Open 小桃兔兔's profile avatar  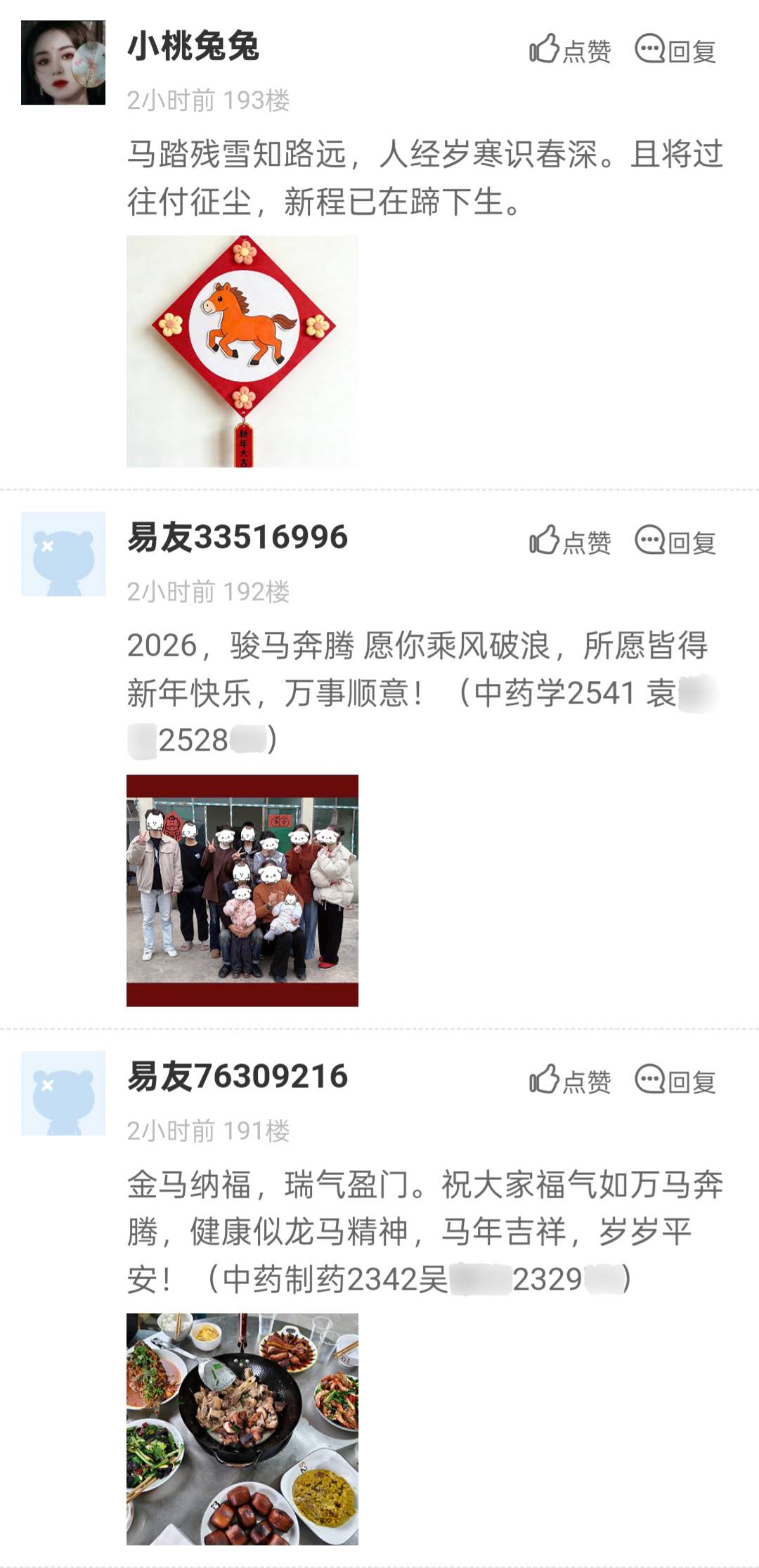[63, 63]
